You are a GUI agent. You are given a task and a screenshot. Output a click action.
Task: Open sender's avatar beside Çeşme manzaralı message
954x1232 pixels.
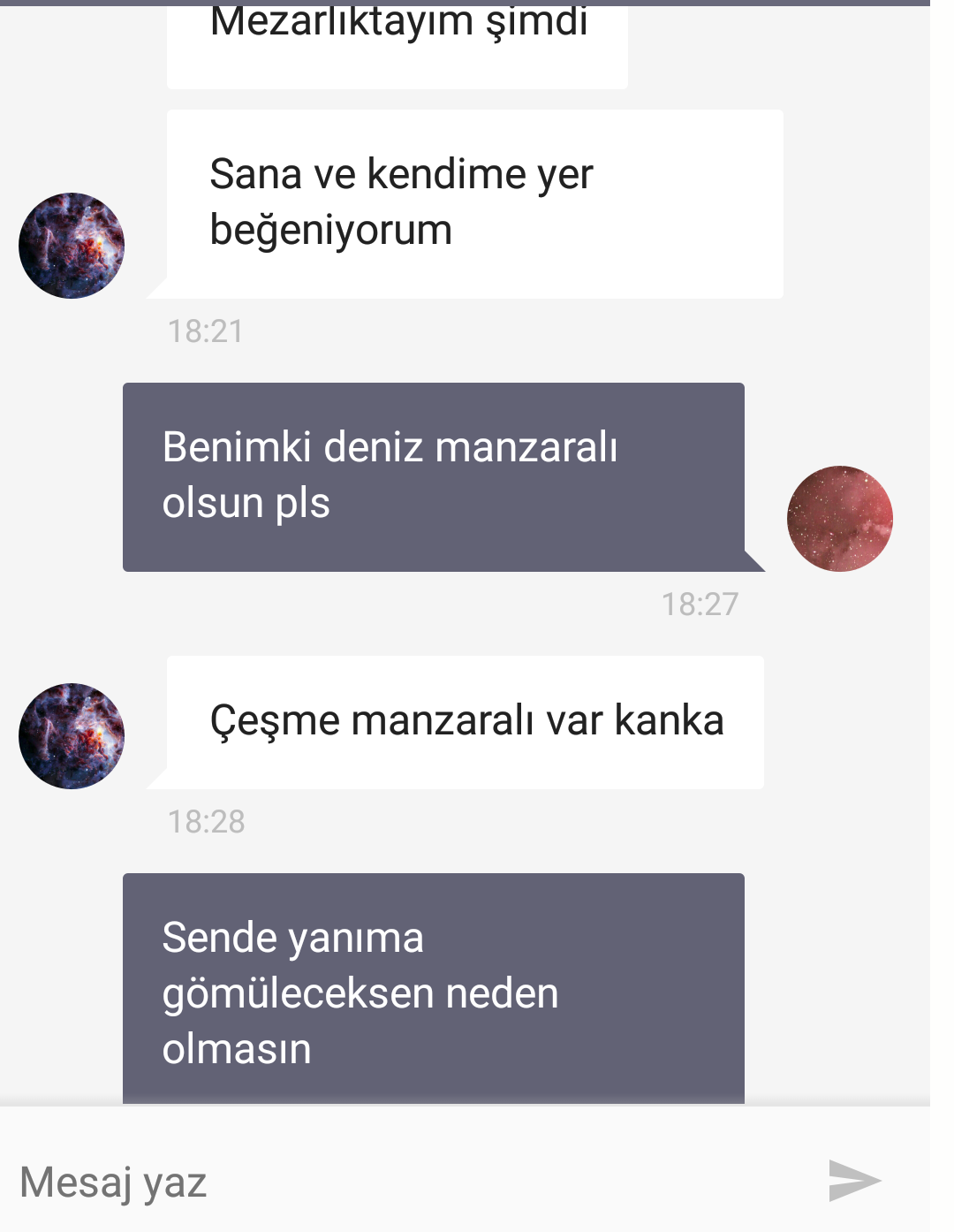[x=72, y=736]
